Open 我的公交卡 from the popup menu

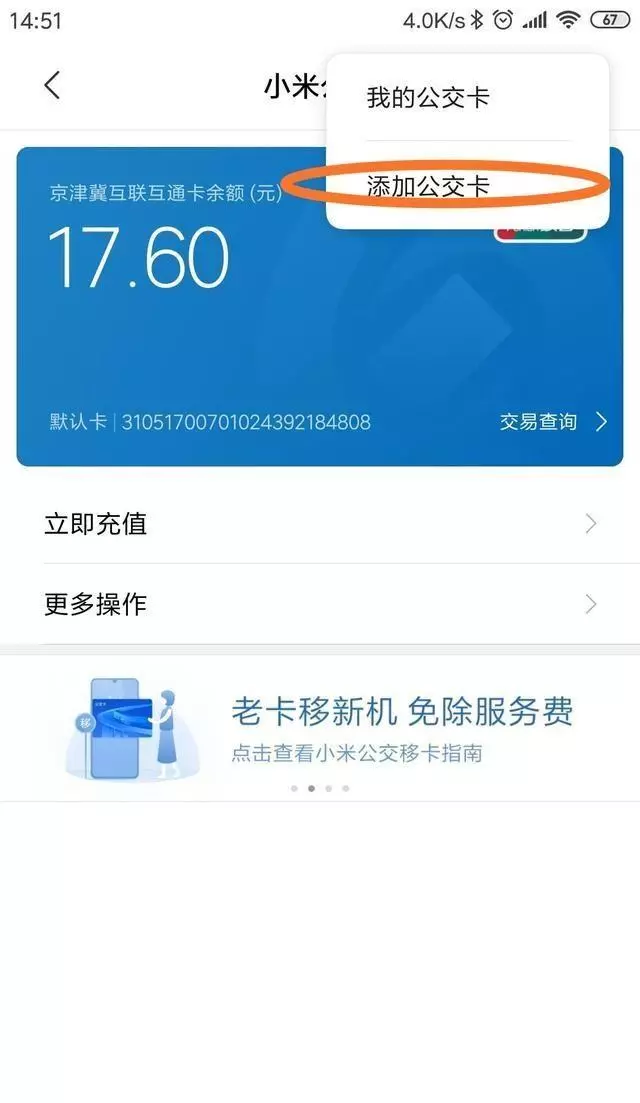click(x=468, y=98)
